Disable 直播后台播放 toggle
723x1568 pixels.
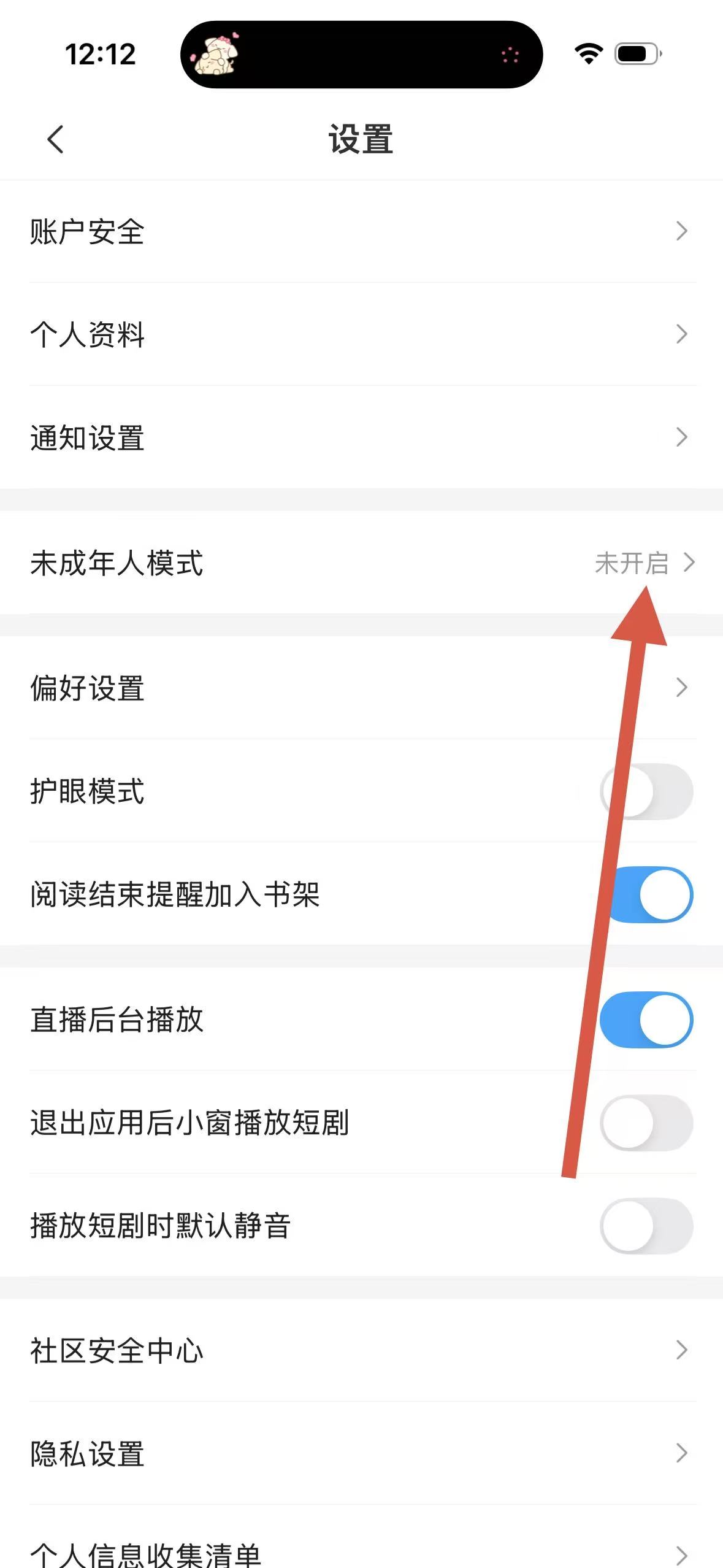[646, 1020]
